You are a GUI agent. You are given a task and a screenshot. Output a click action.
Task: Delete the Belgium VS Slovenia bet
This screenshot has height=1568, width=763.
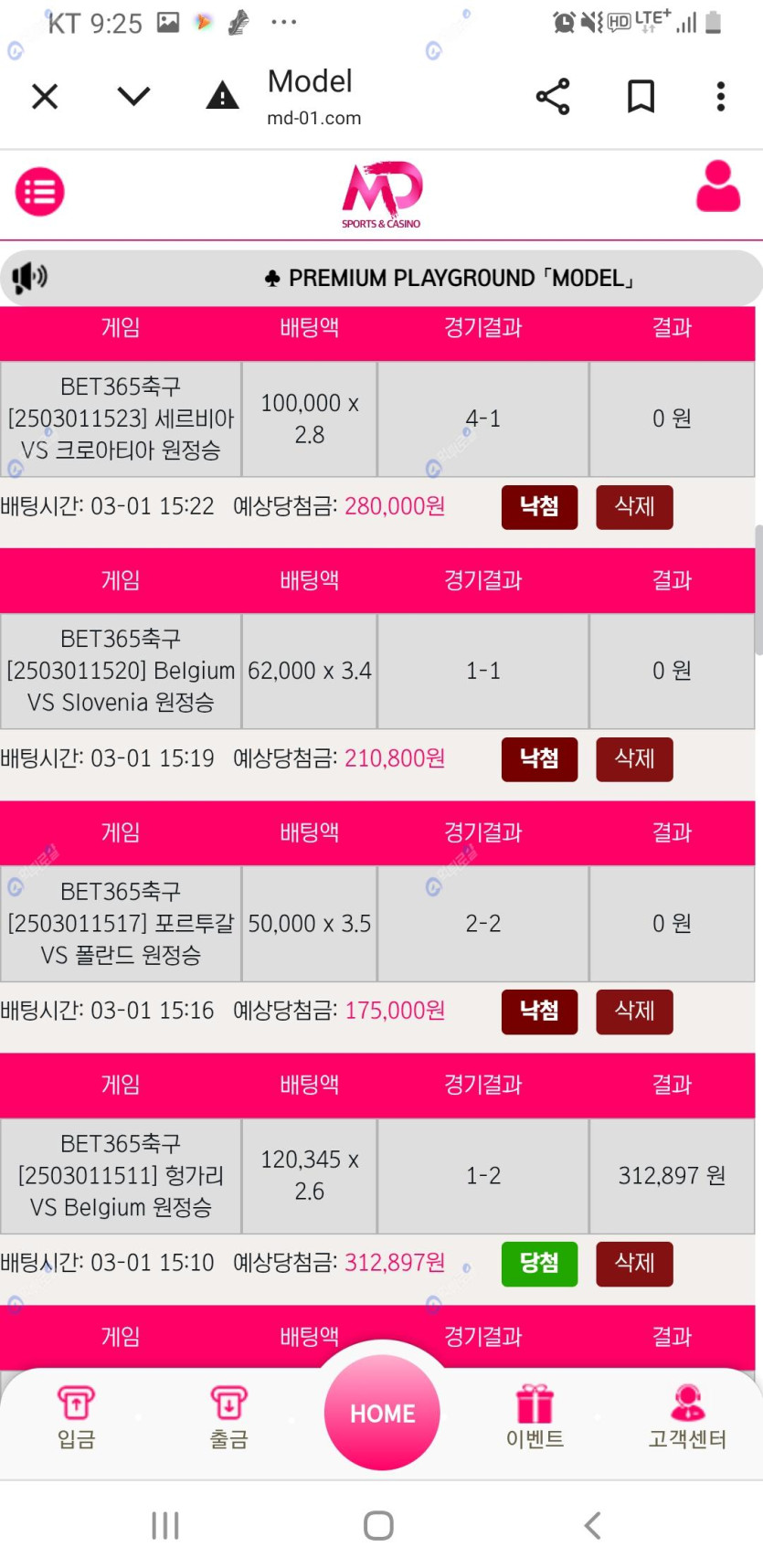pos(634,759)
